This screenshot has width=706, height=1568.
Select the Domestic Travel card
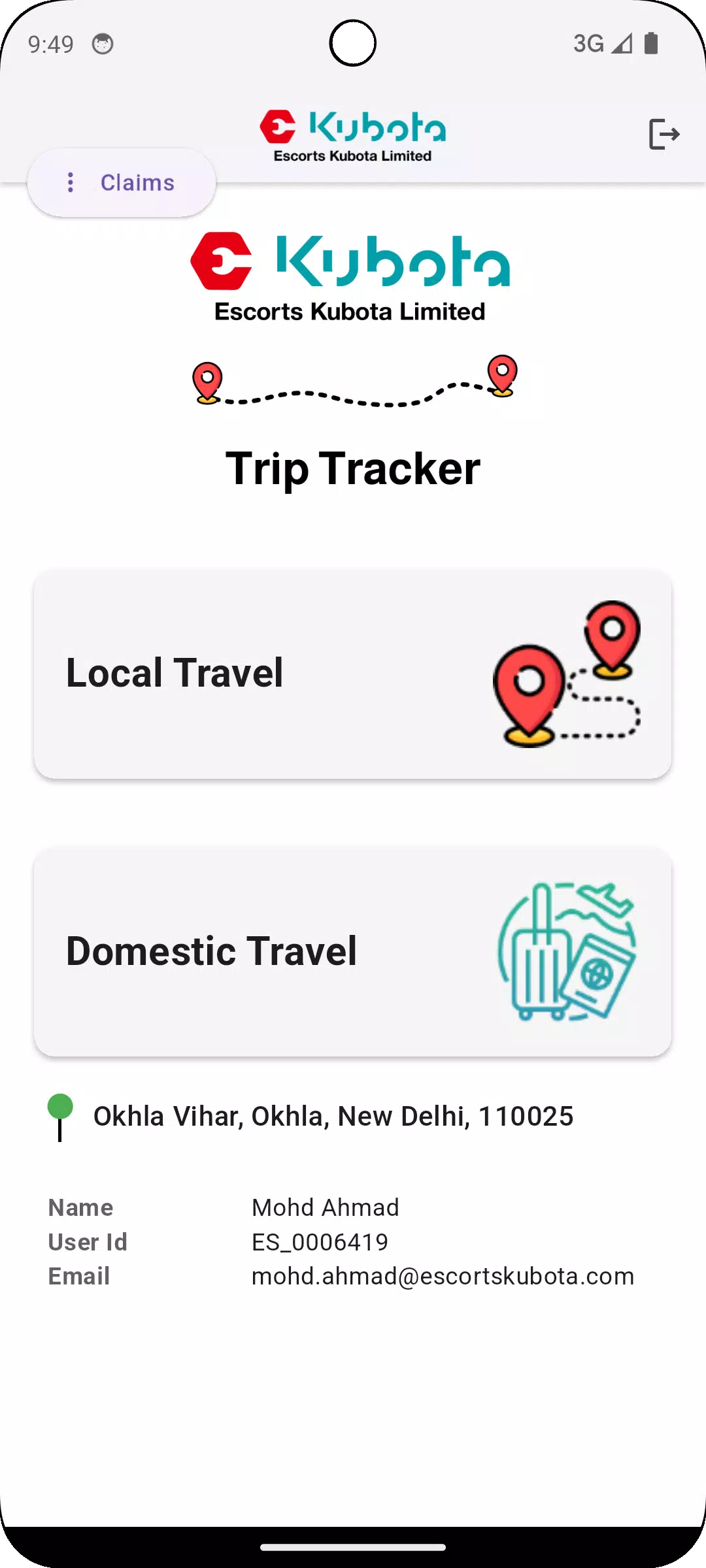[x=353, y=951]
